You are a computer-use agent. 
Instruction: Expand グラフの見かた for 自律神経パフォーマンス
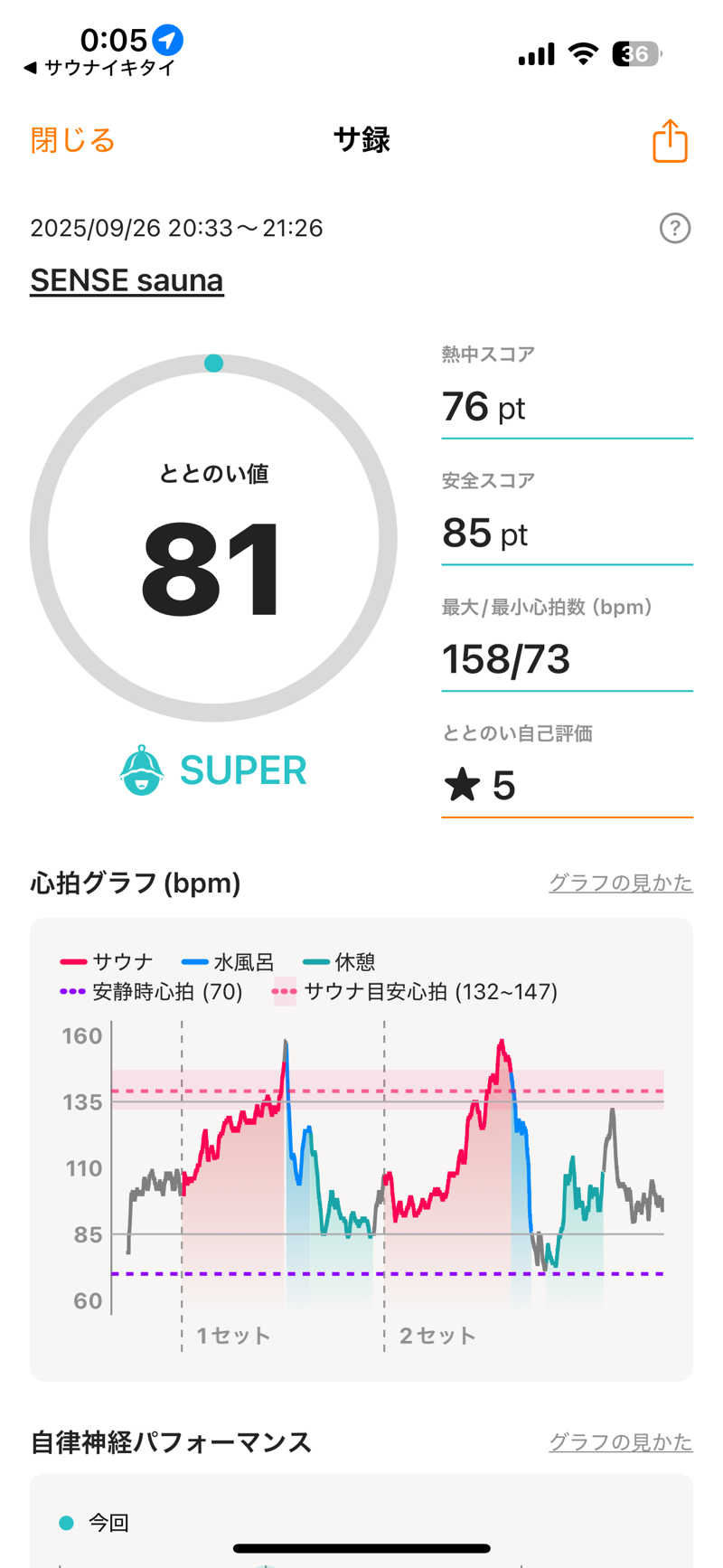point(620,1442)
